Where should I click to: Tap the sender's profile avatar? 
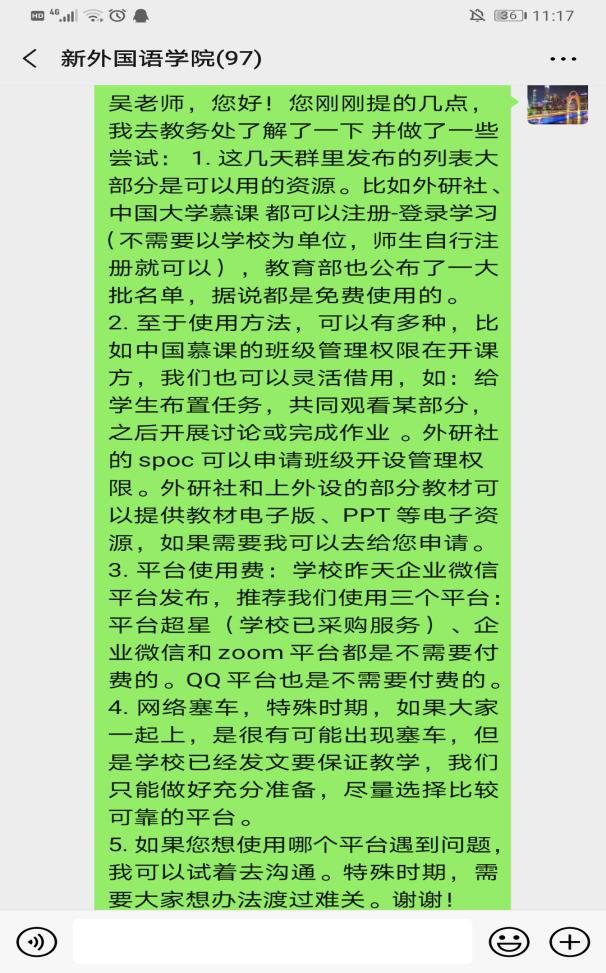tap(557, 104)
